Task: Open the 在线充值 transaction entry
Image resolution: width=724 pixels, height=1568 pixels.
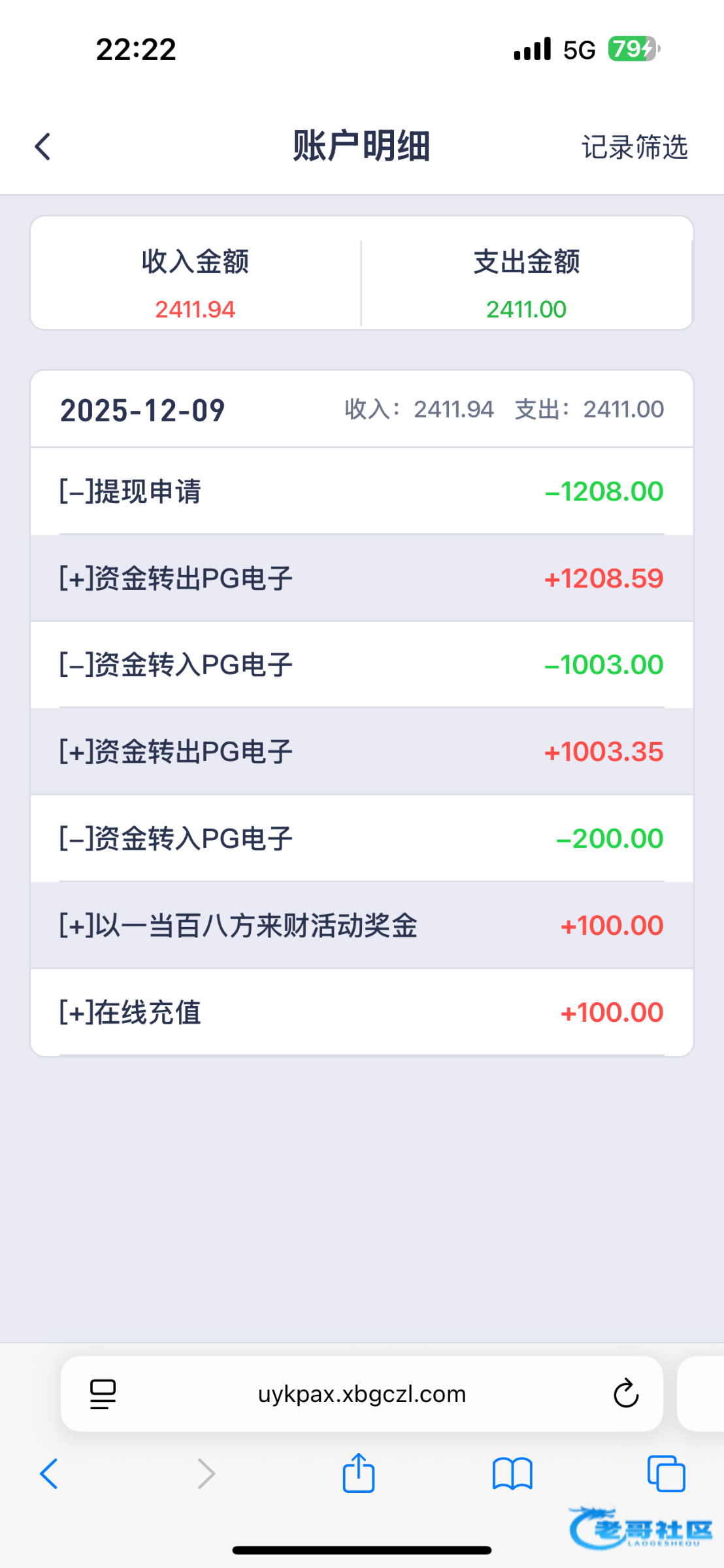Action: click(x=361, y=1012)
